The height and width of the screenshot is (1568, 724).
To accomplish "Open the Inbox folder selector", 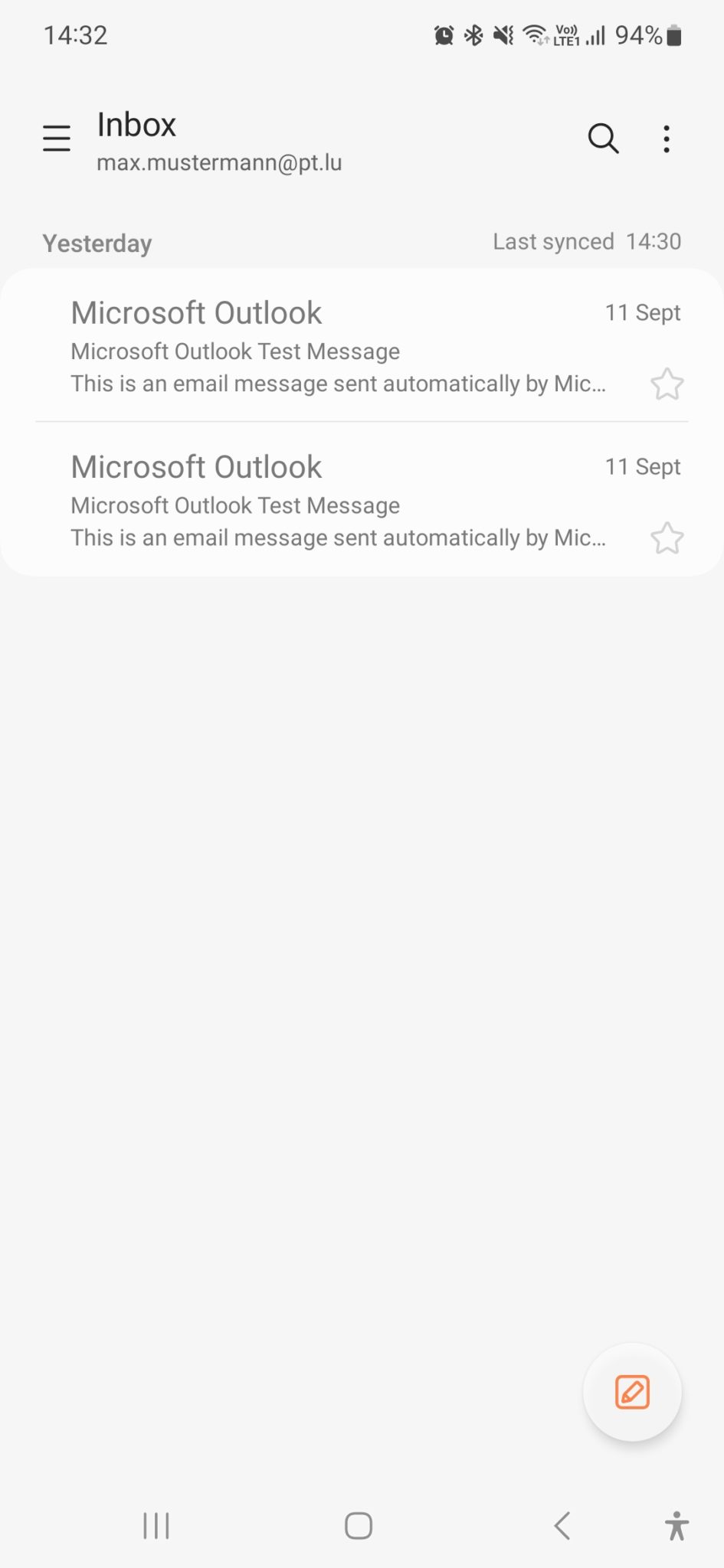I will pyautogui.click(x=136, y=124).
